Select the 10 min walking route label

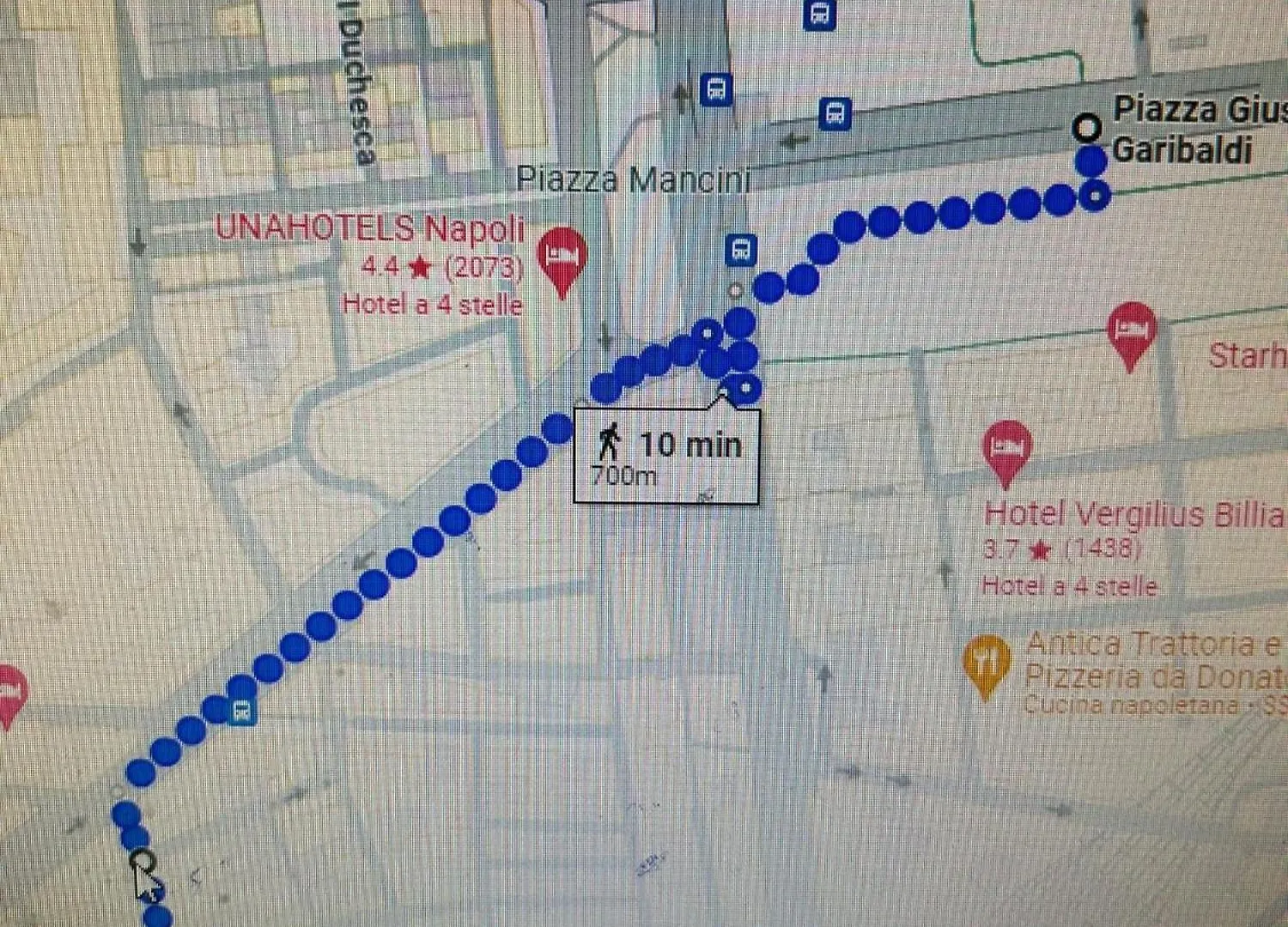(667, 455)
